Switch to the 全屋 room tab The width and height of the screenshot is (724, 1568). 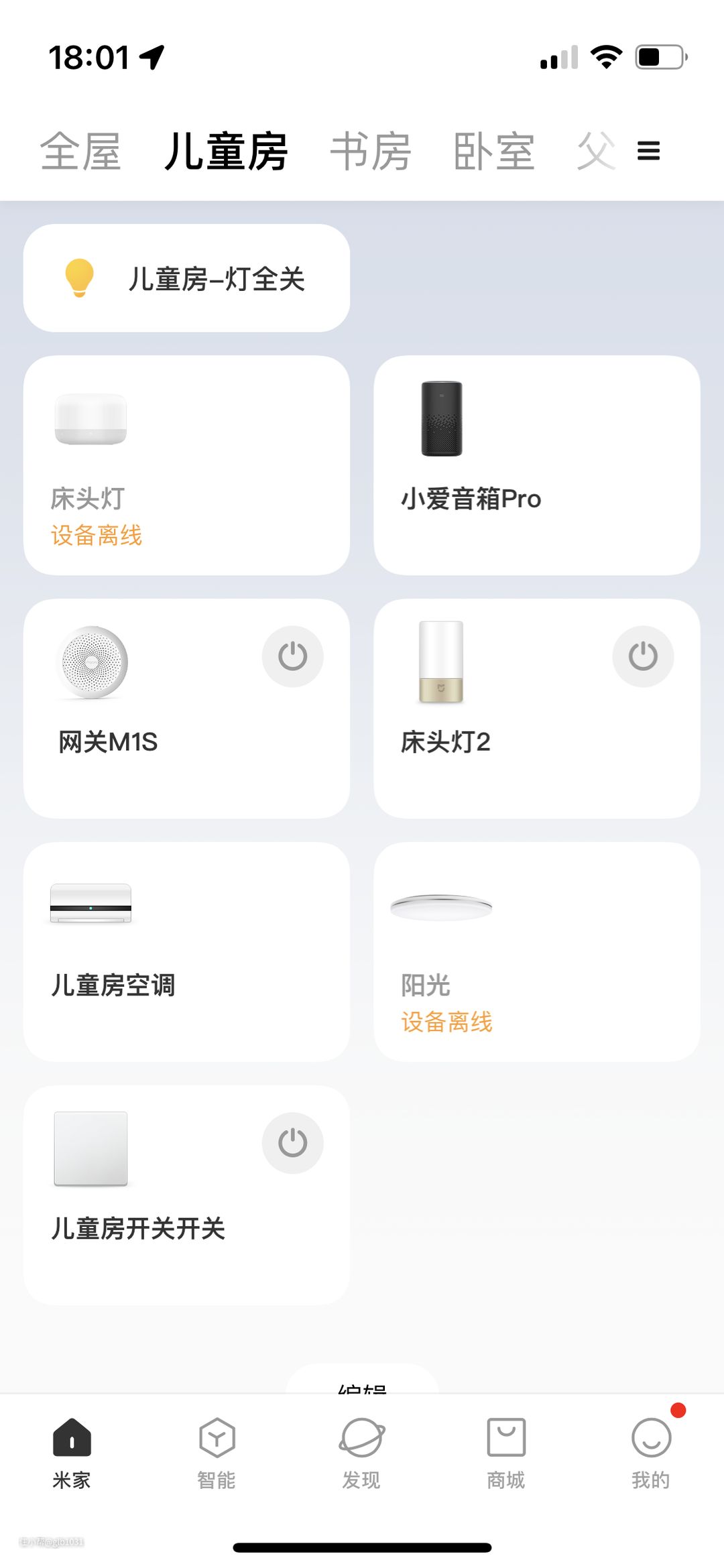[x=80, y=152]
